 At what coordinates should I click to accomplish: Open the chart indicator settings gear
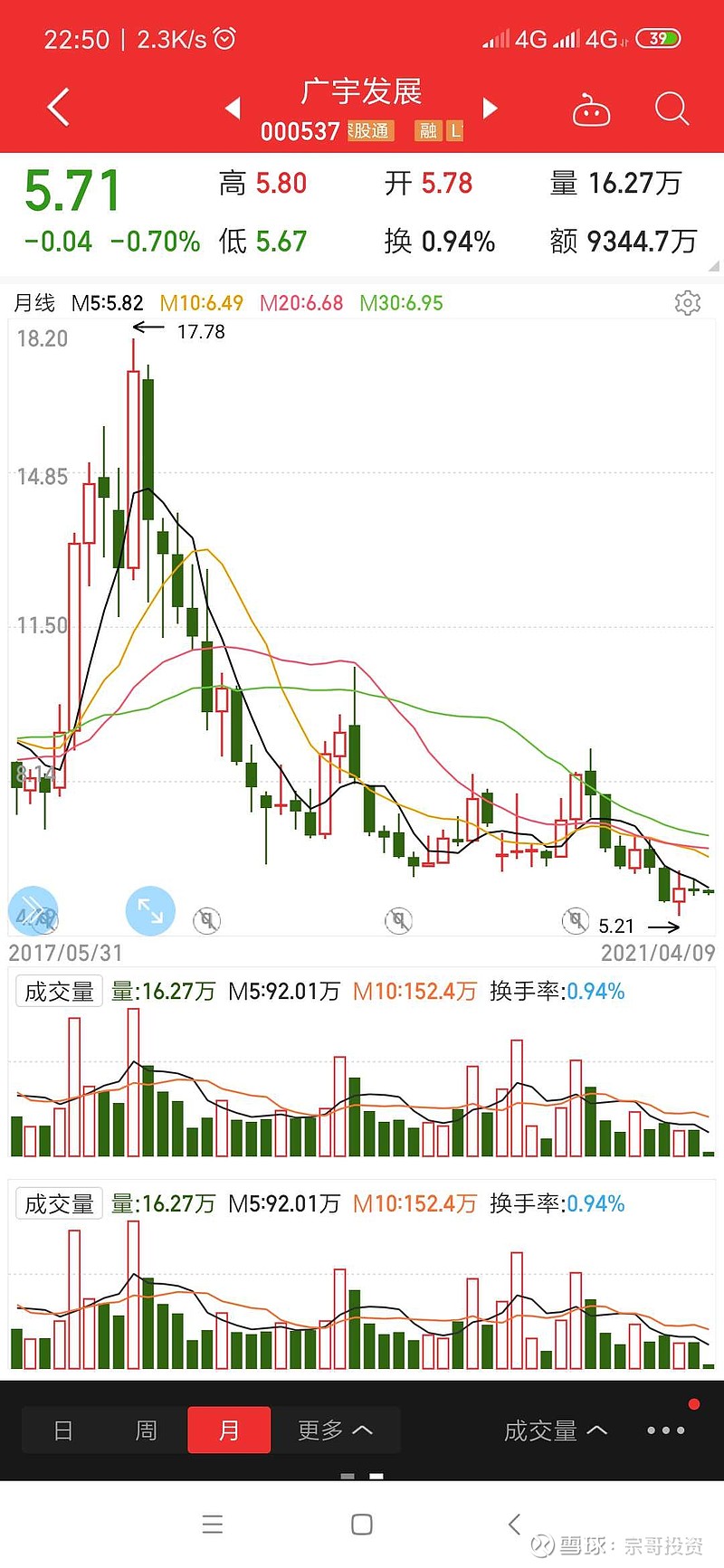click(x=688, y=303)
